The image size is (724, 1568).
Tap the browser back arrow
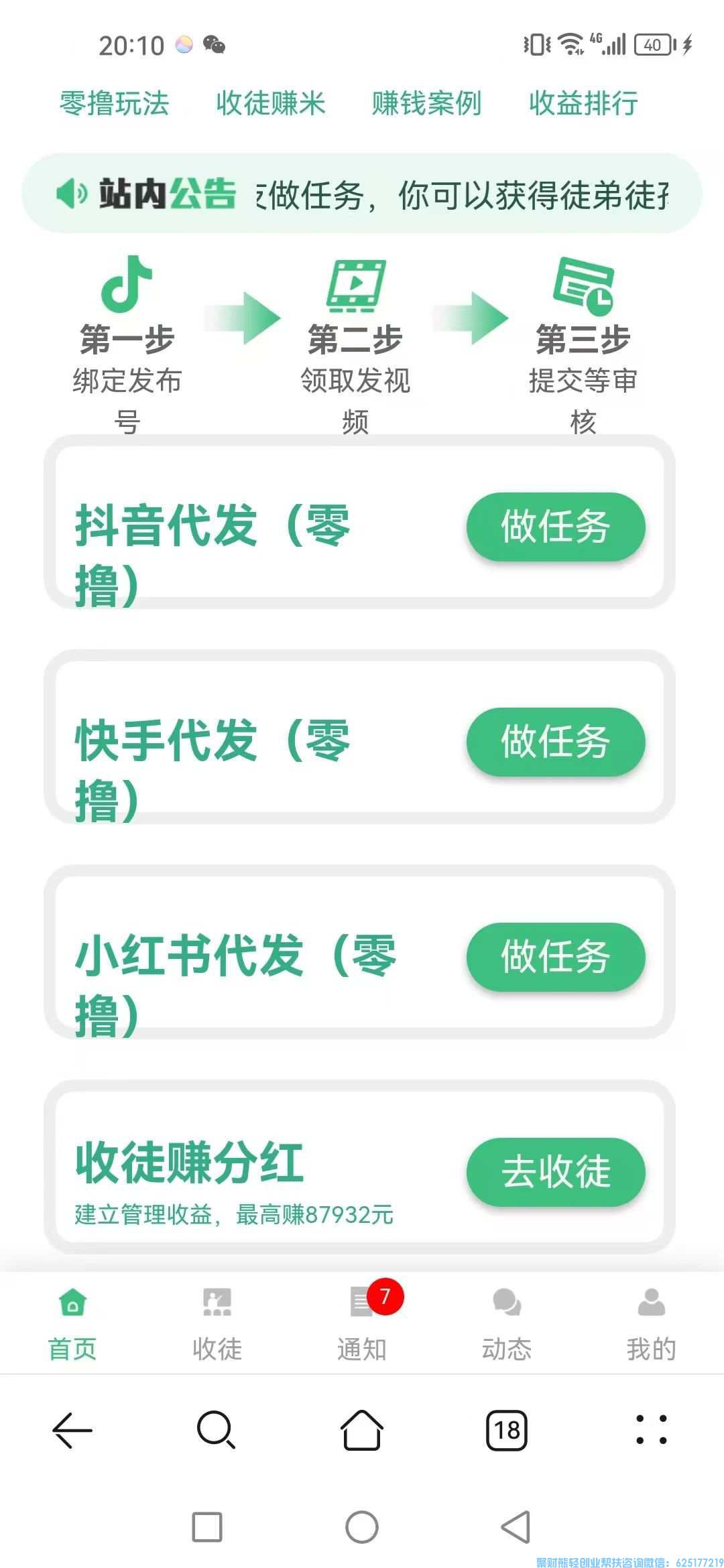[x=72, y=1431]
